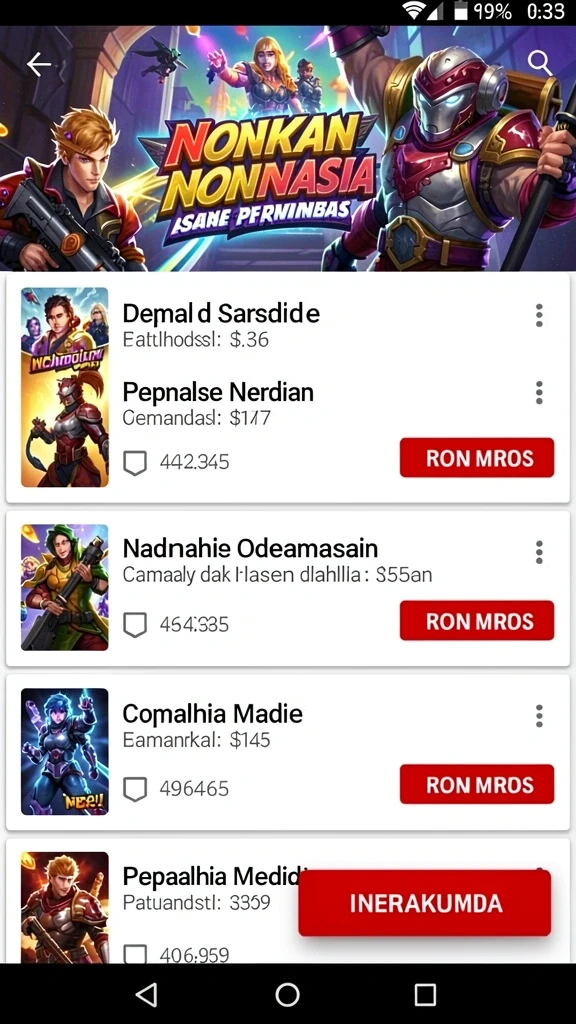The height and width of the screenshot is (1024, 576).
Task: Open overflow menu for Demald Sarsdide
Action: pyautogui.click(x=539, y=315)
